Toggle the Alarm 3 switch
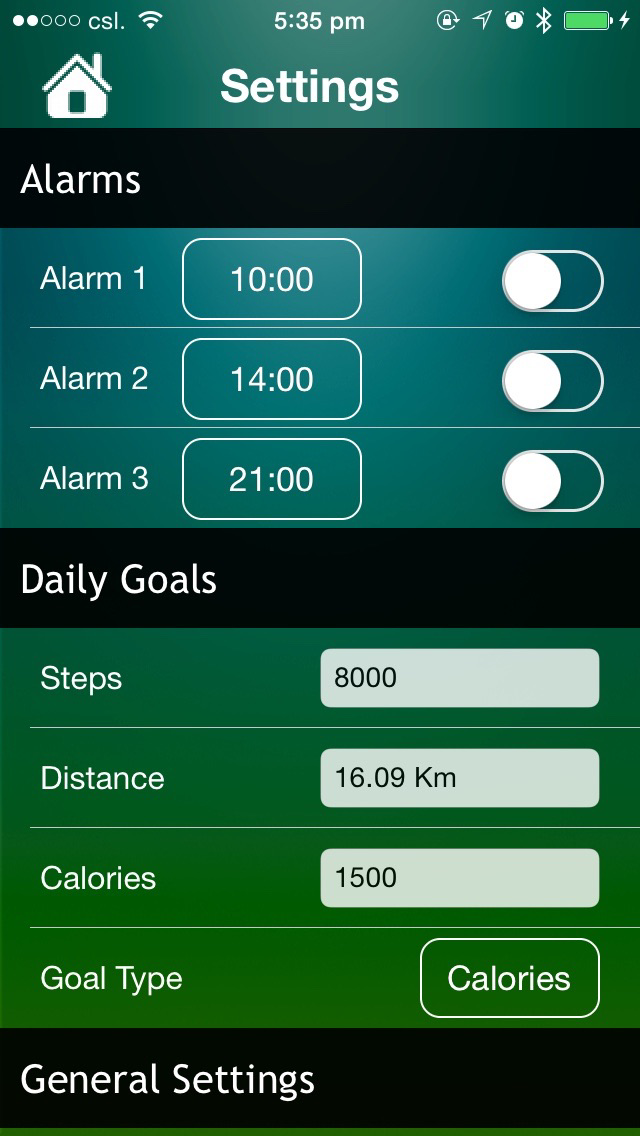 (553, 480)
